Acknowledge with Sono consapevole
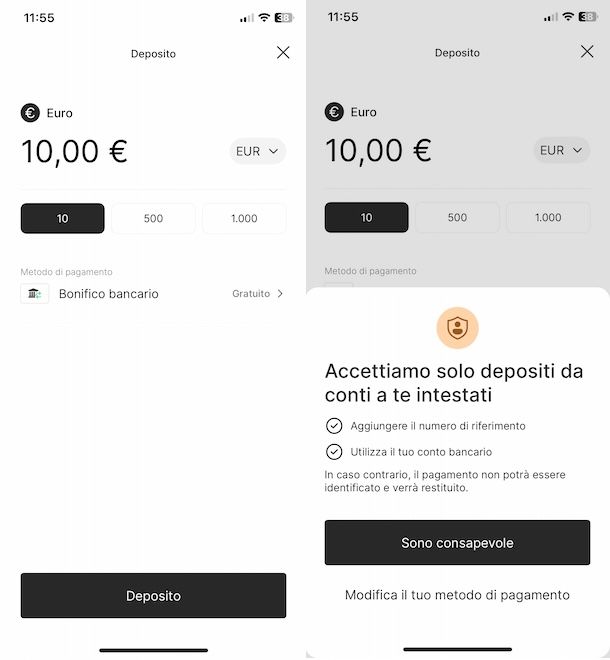 (x=457, y=543)
